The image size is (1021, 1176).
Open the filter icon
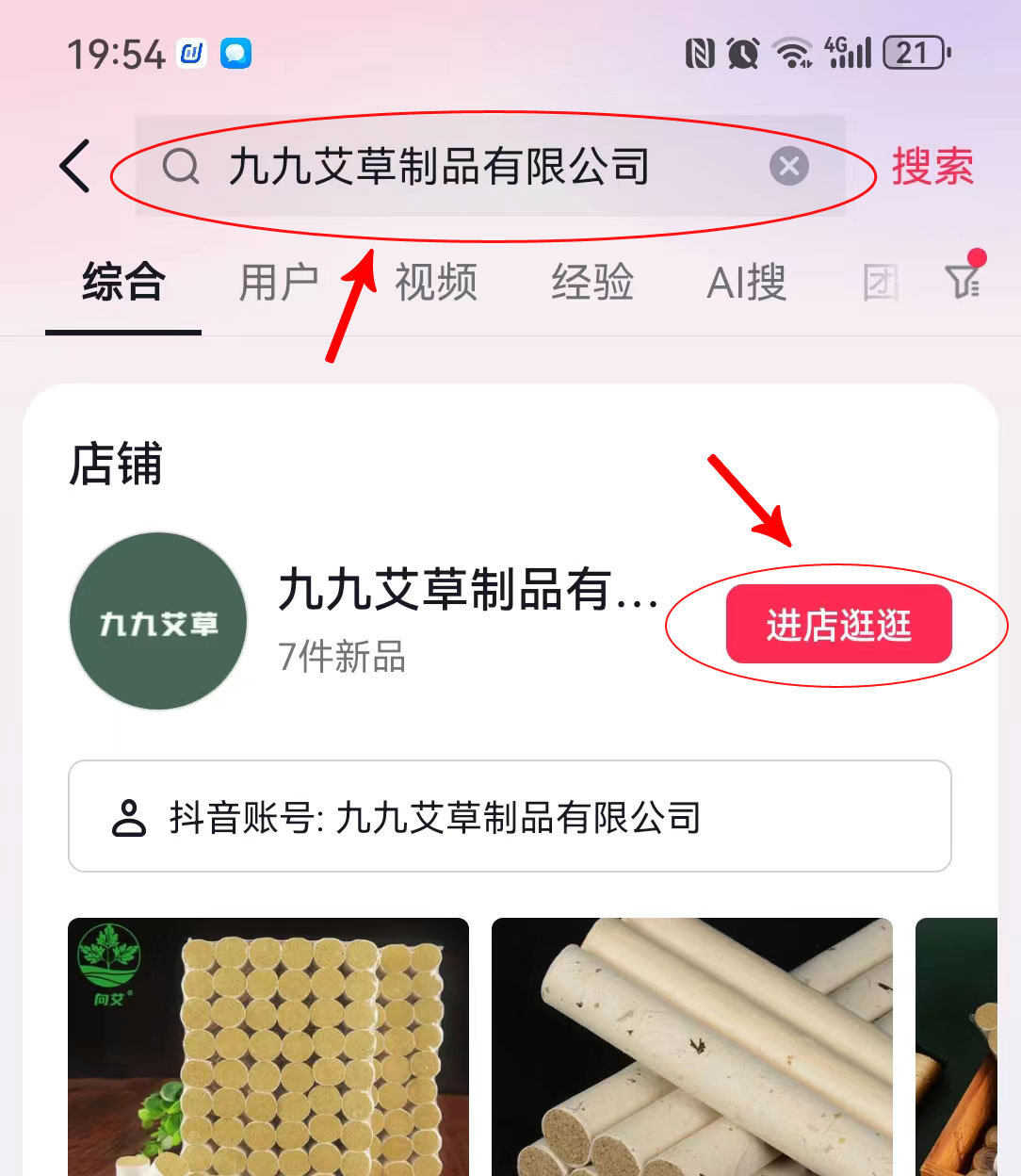(963, 280)
